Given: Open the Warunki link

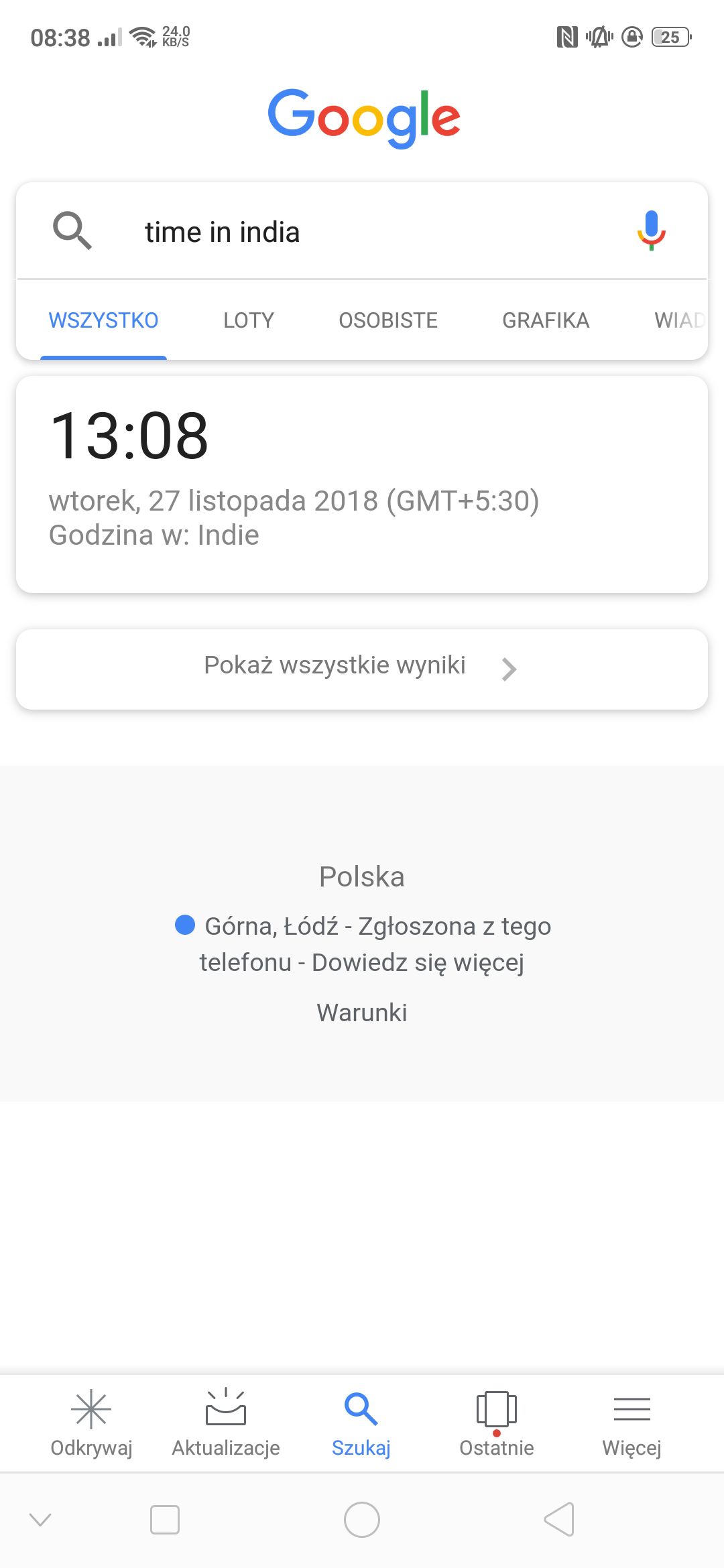Looking at the screenshot, I should click(362, 1012).
